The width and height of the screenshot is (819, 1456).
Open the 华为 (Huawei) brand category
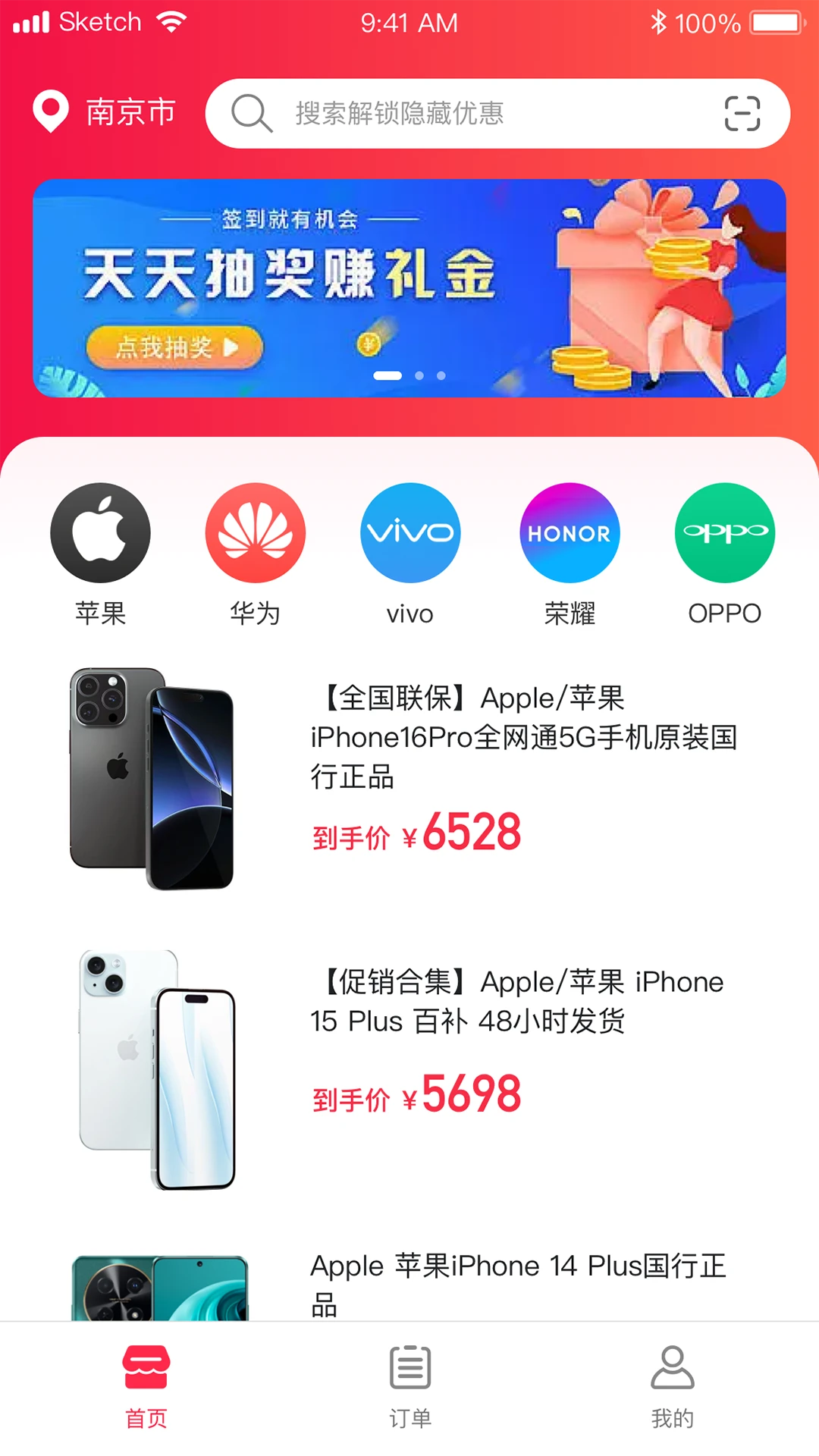(256, 532)
